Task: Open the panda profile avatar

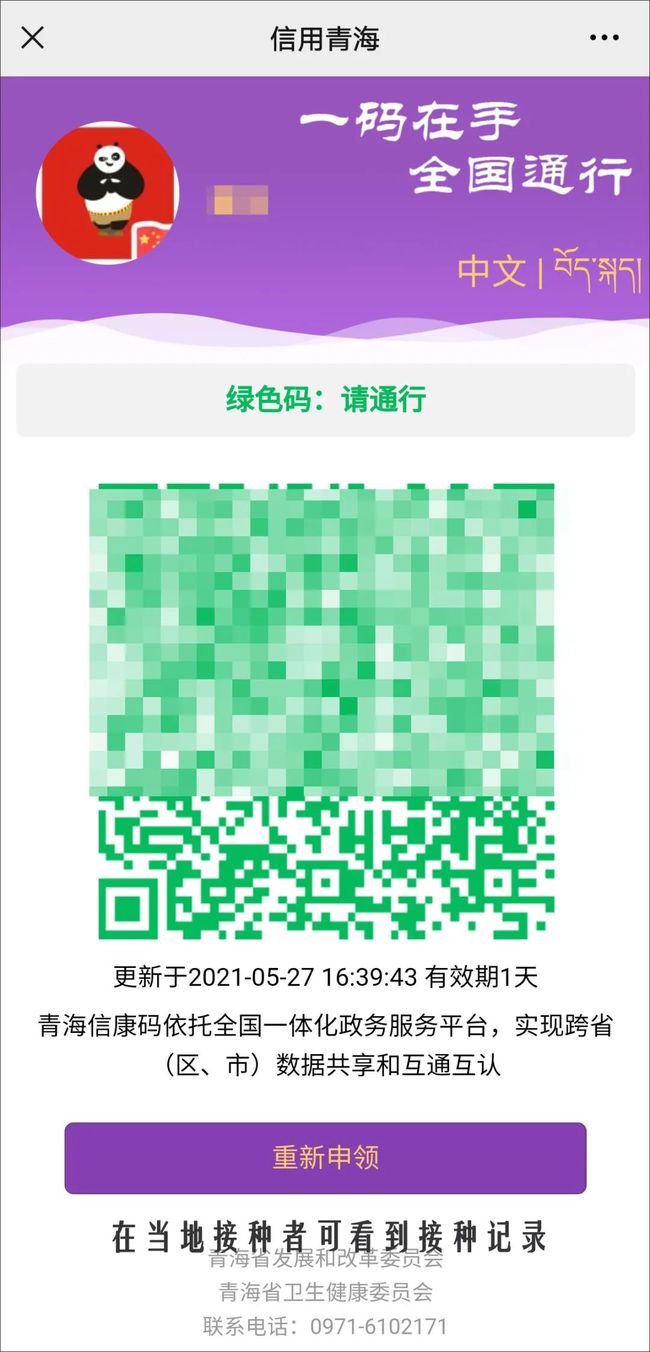Action: tap(107, 193)
